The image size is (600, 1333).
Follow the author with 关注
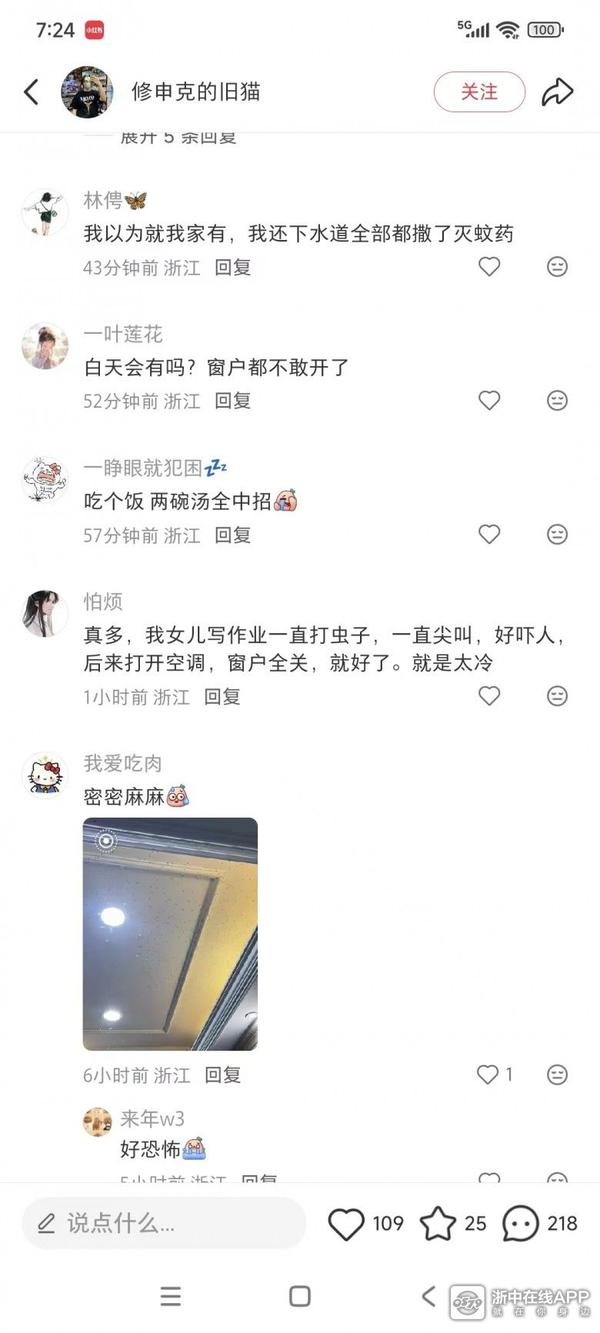tap(479, 92)
